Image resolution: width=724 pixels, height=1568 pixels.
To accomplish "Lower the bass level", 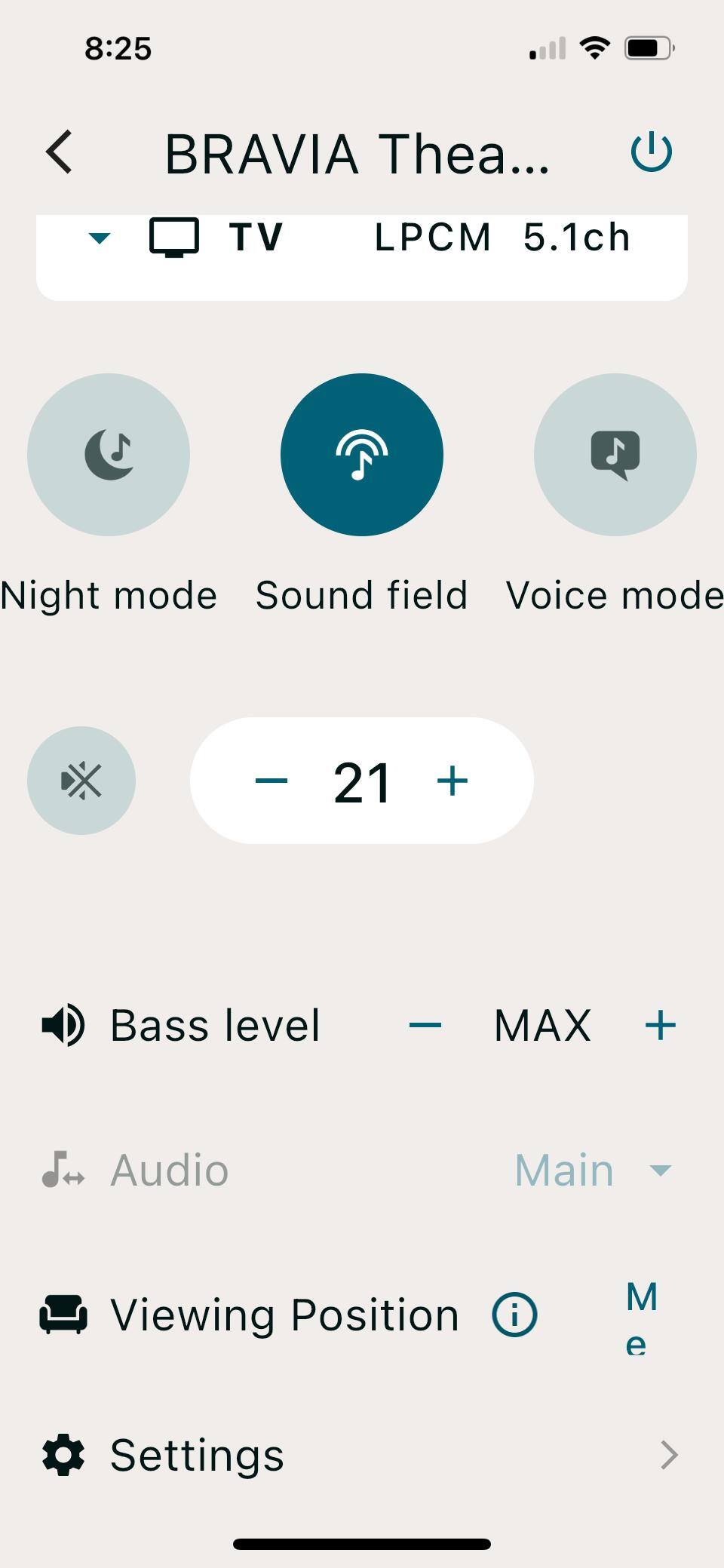I will click(x=425, y=1025).
